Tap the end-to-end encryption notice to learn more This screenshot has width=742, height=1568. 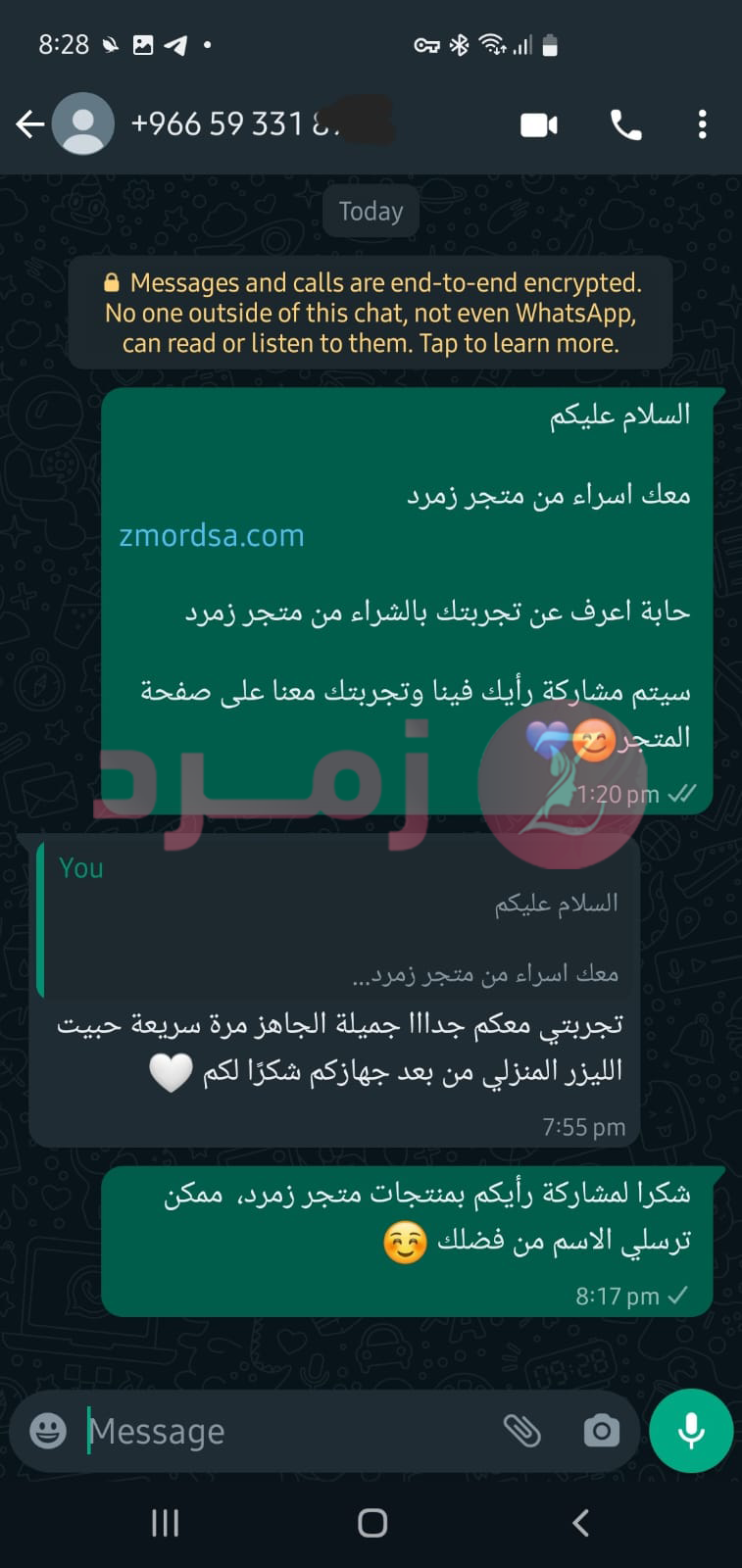tap(371, 313)
